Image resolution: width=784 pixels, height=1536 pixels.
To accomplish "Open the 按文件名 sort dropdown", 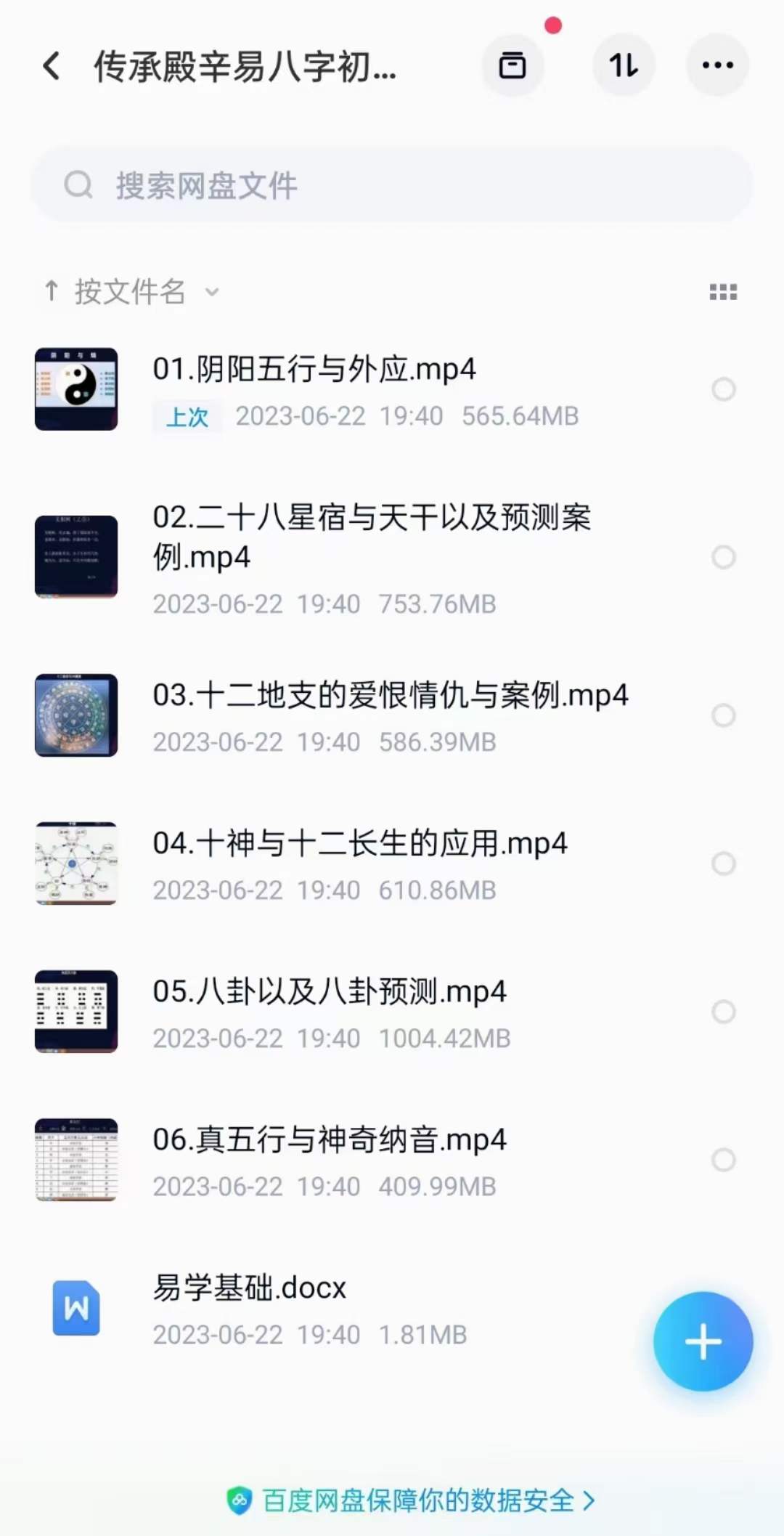I will tap(129, 290).
